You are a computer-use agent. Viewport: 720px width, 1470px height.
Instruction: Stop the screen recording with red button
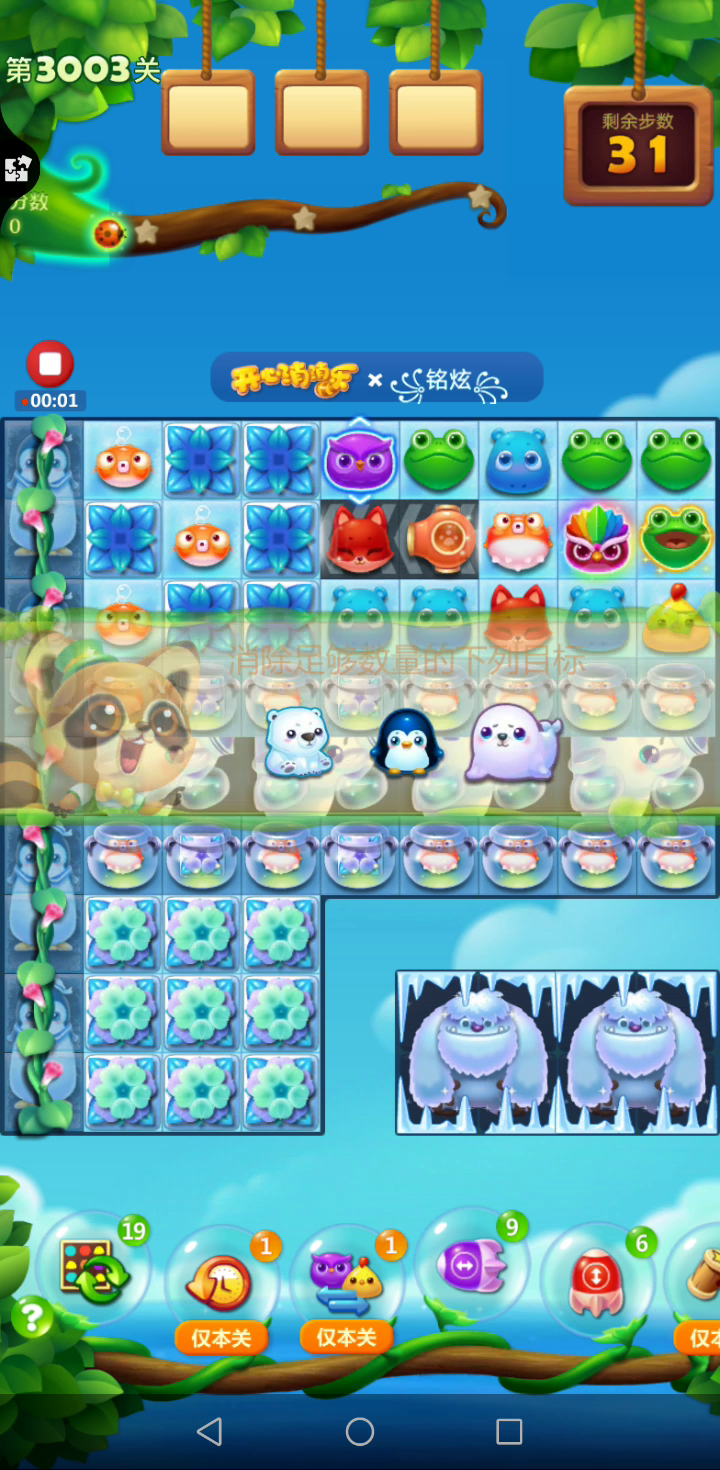[50, 363]
